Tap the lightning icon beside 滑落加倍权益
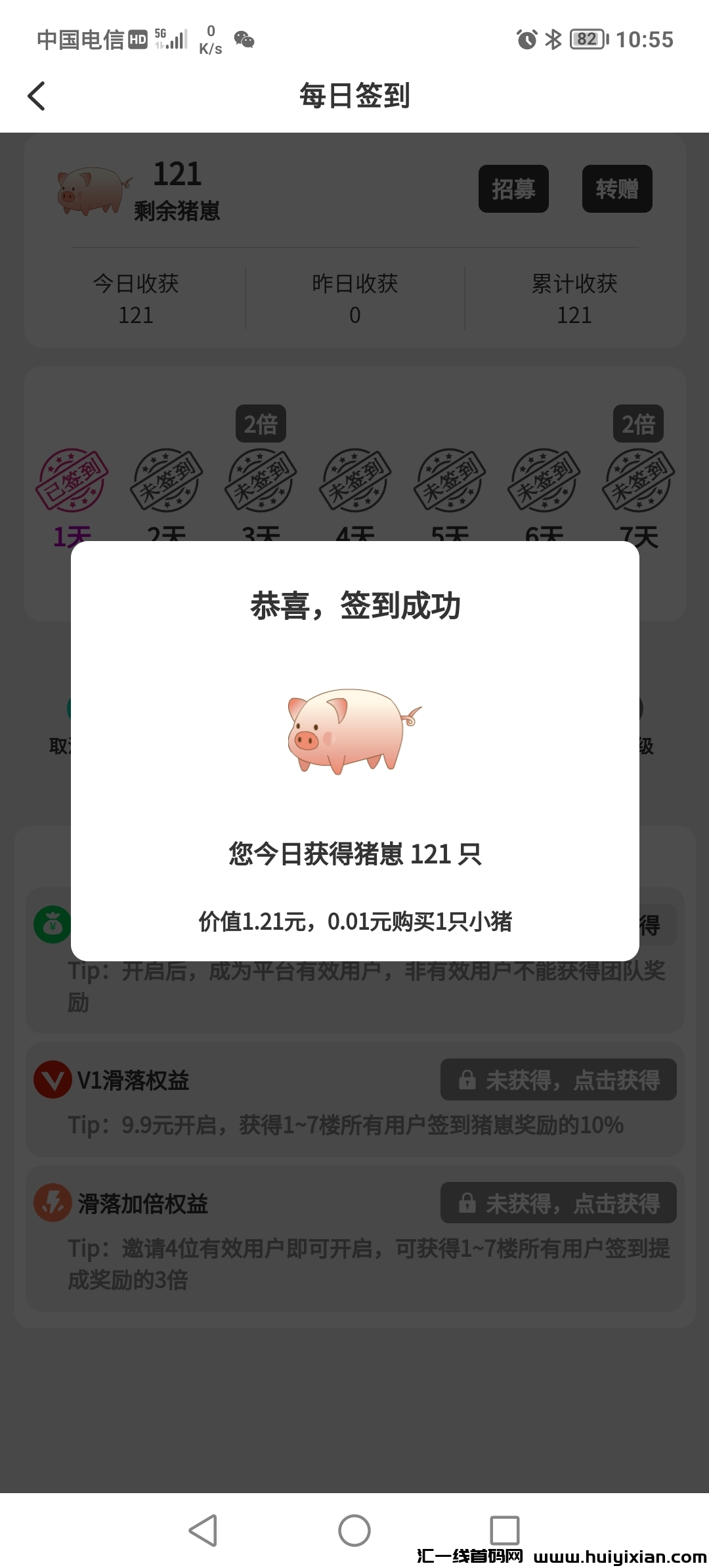This screenshot has height=1568, width=709. coord(53,1203)
